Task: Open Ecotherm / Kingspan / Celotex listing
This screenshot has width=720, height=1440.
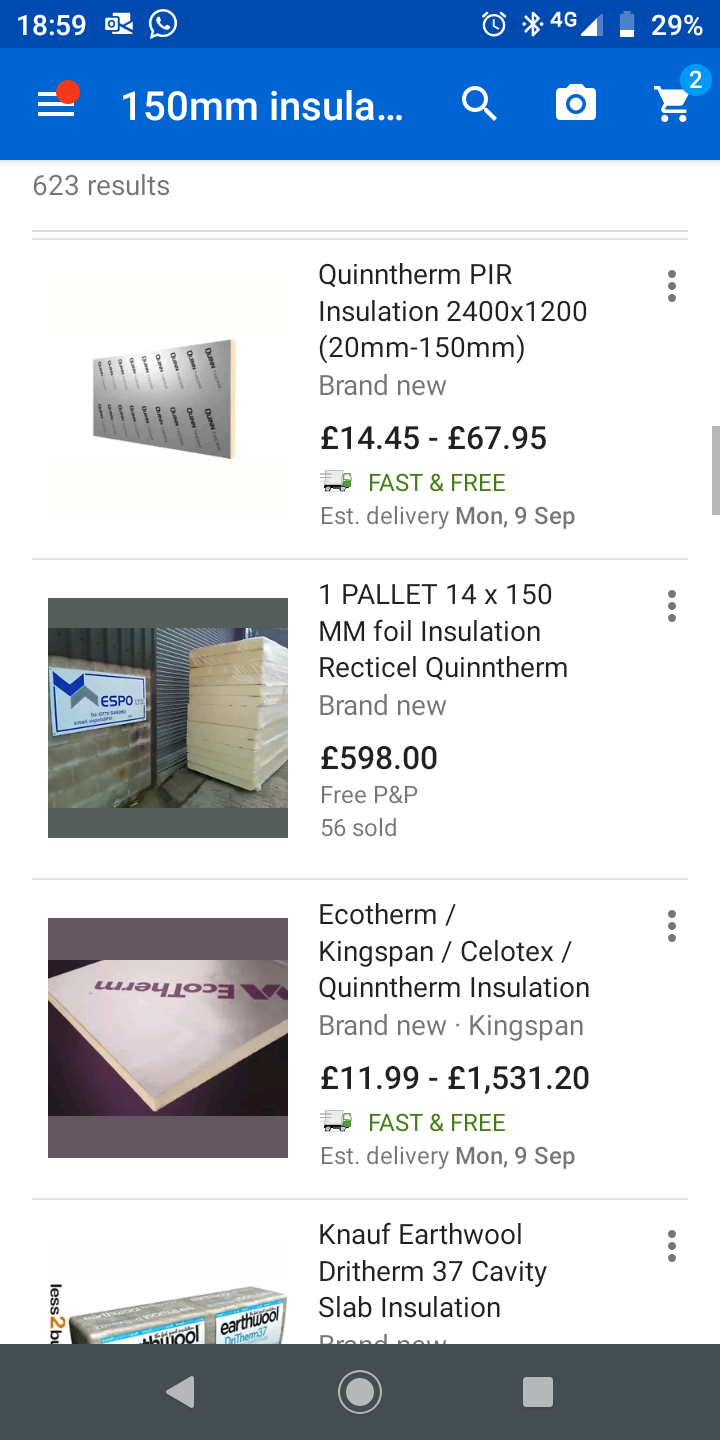Action: (x=453, y=951)
